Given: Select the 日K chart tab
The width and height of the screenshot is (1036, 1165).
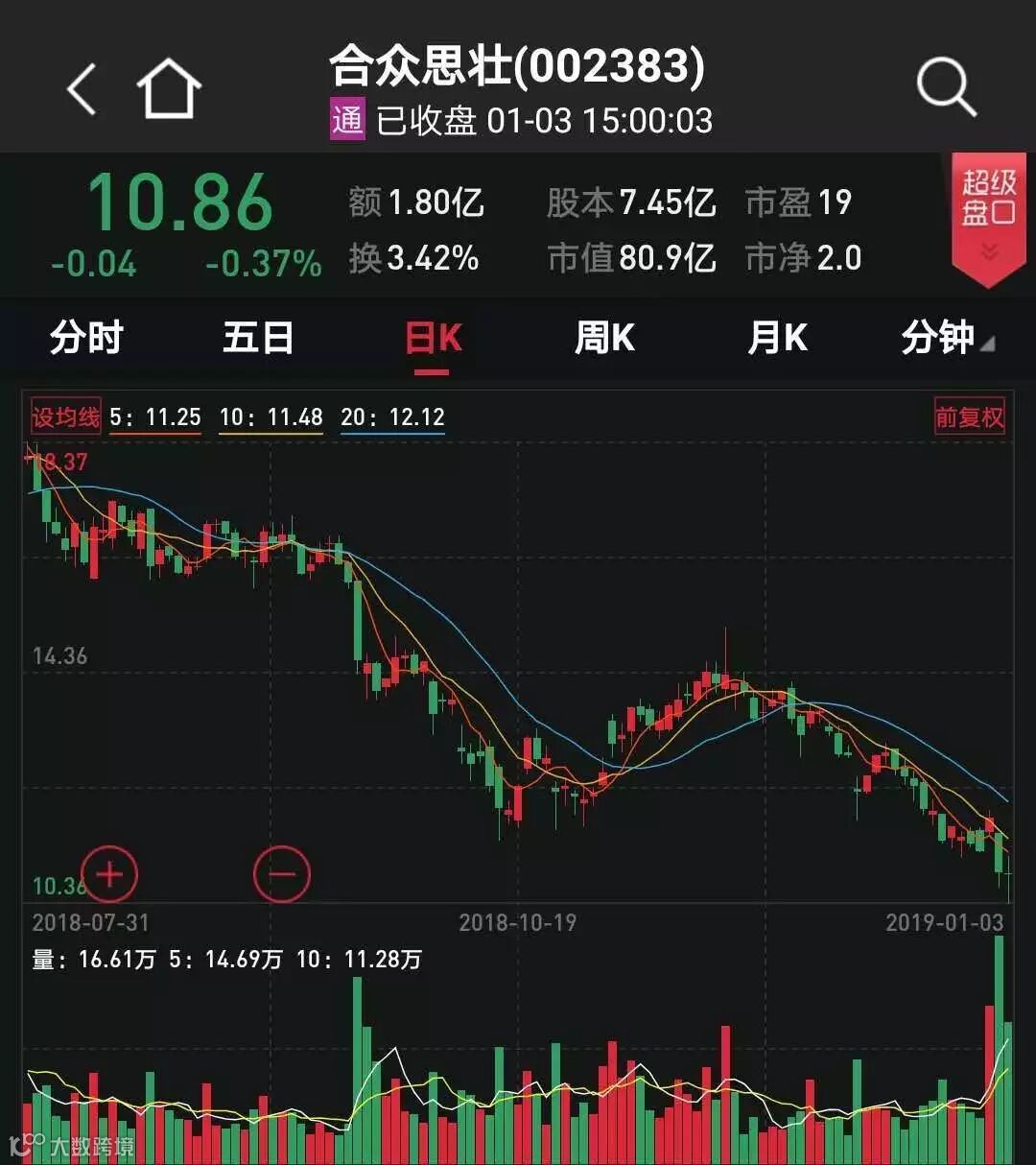Looking at the screenshot, I should point(434,338).
